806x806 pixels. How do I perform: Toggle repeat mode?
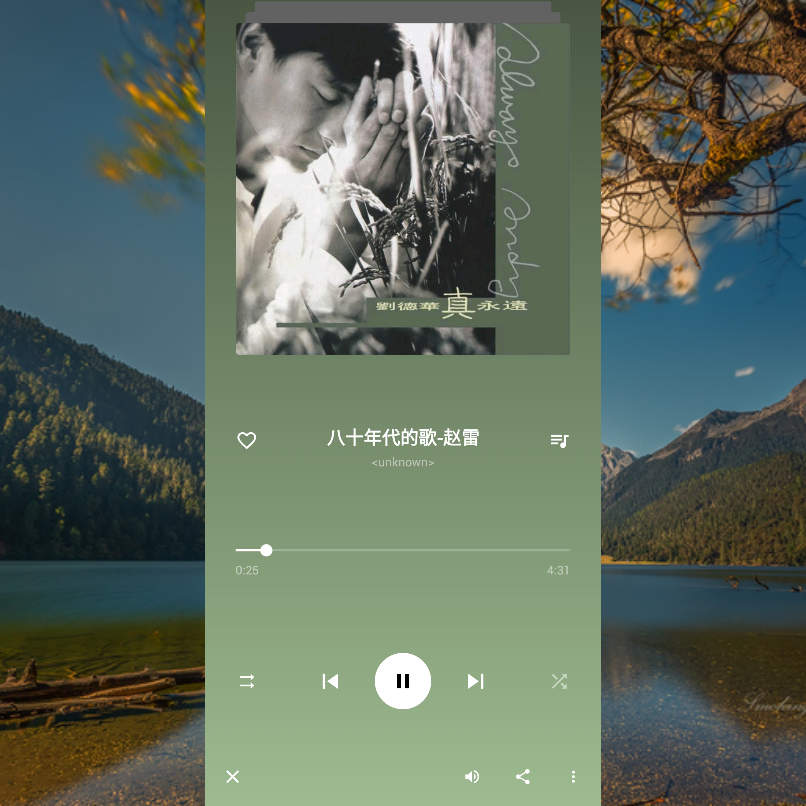click(x=247, y=681)
